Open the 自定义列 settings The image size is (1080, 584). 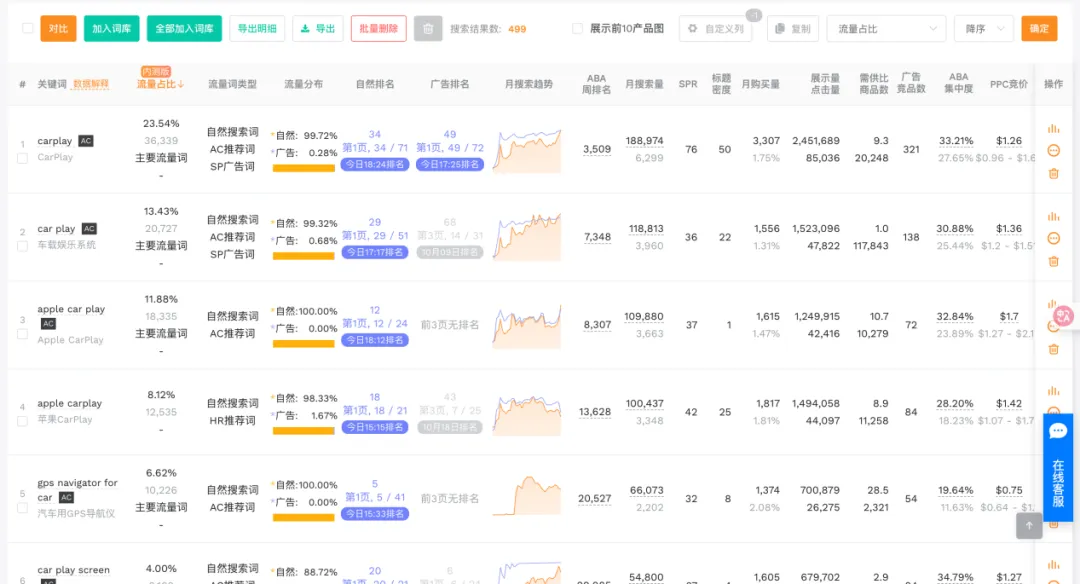click(715, 29)
